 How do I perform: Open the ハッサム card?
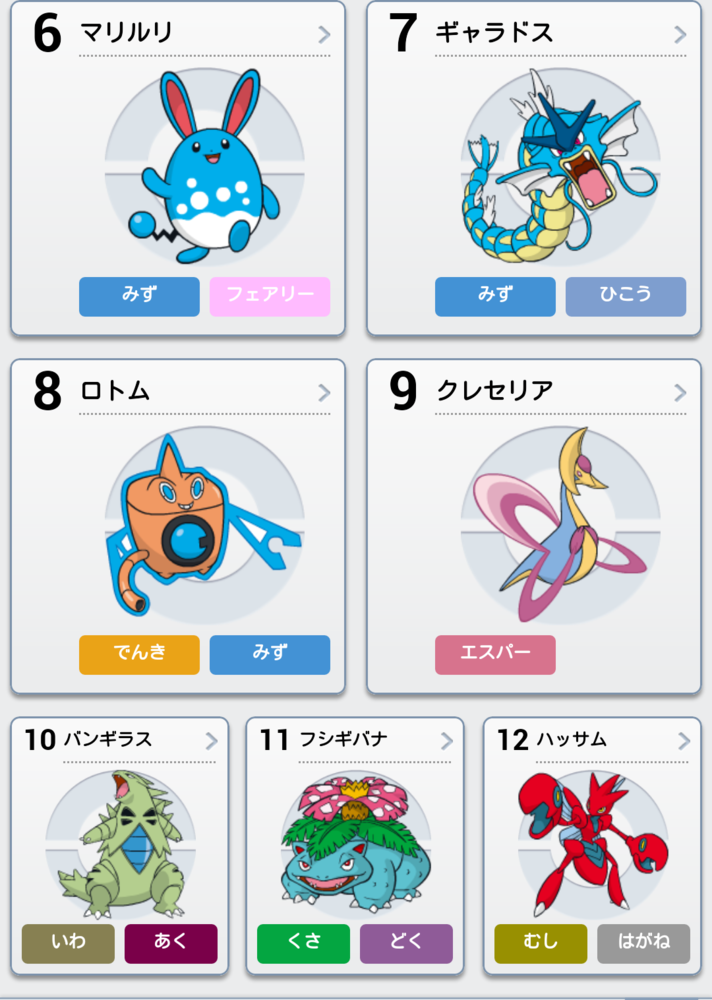[592, 830]
